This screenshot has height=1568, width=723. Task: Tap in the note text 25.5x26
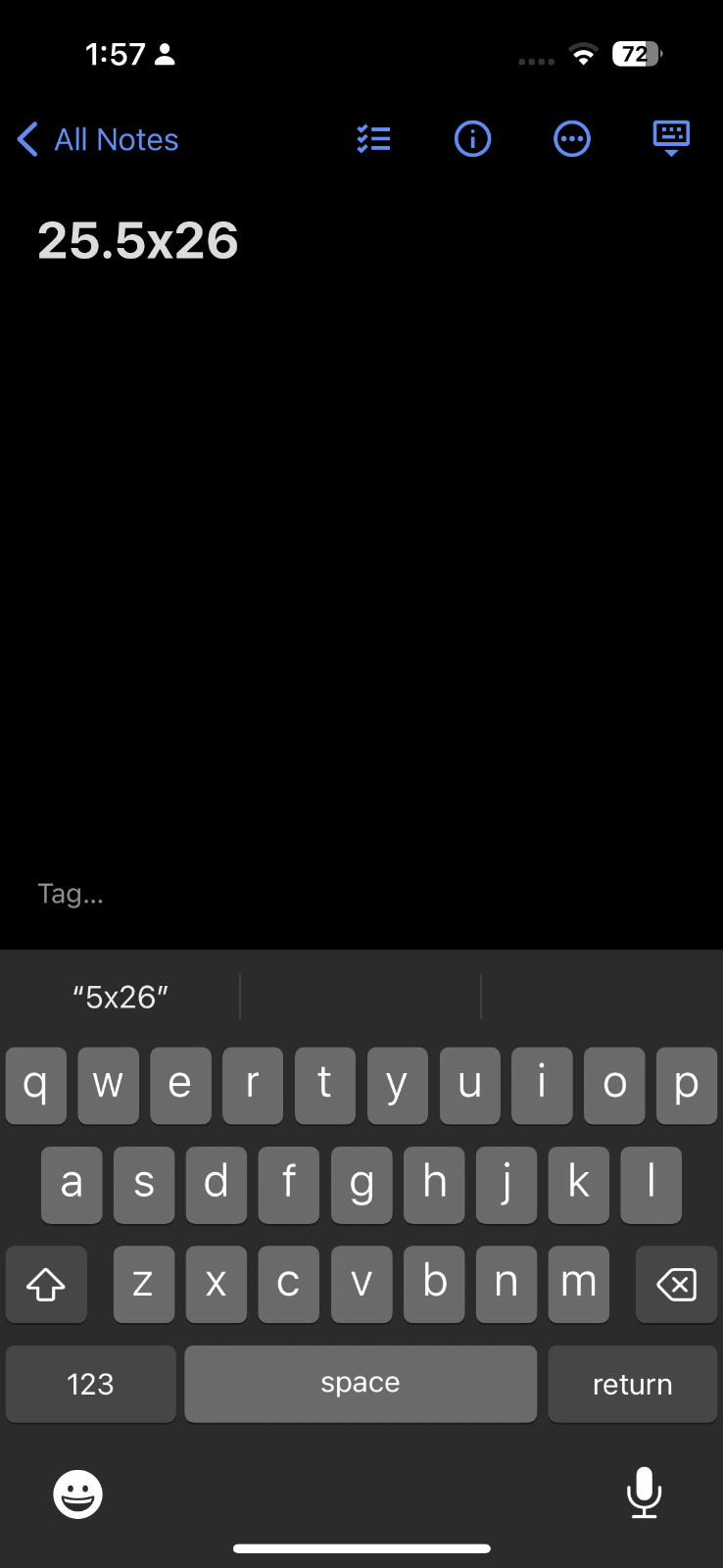click(x=138, y=241)
